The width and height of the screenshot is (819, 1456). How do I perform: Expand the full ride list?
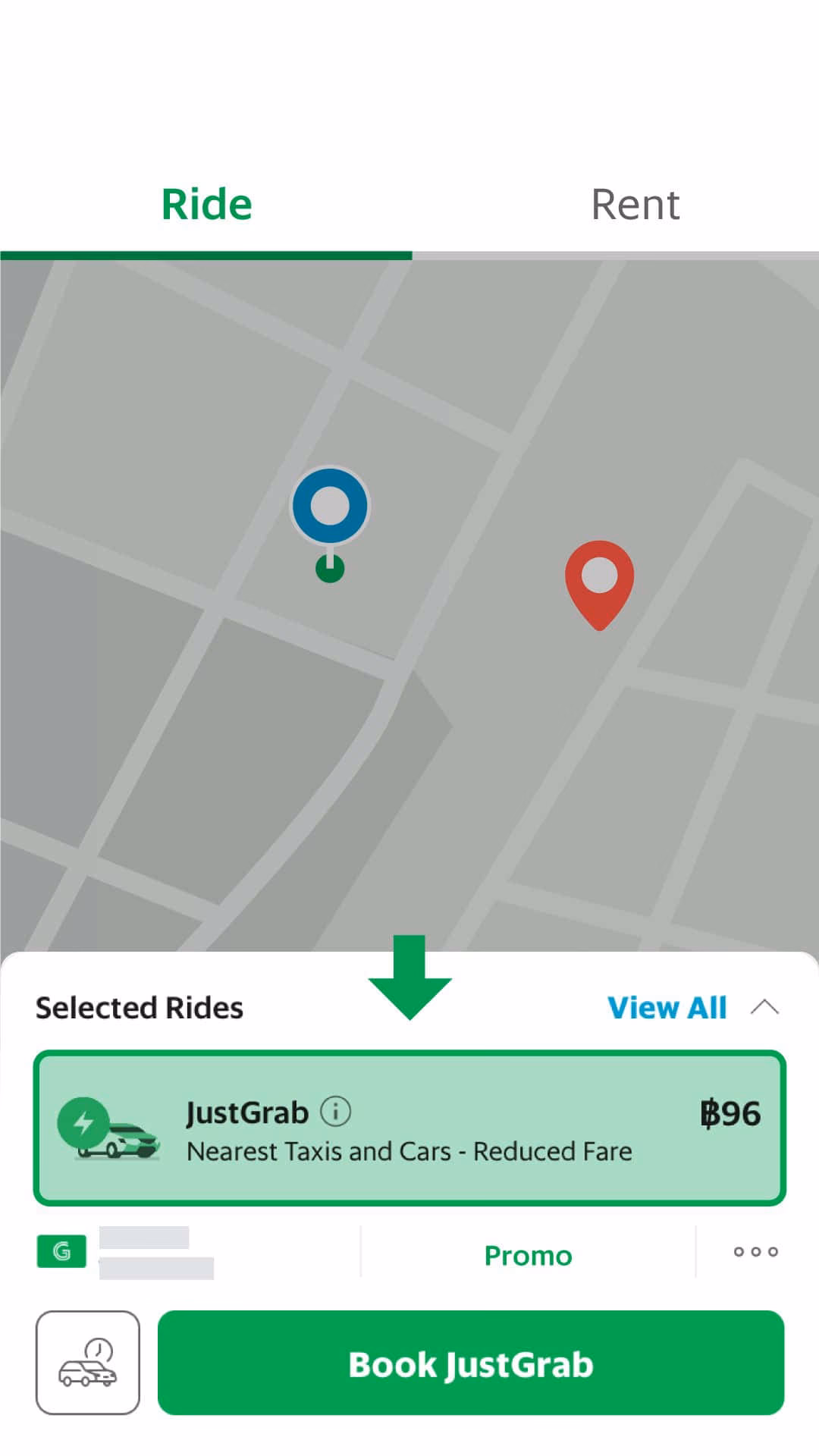tap(667, 1007)
